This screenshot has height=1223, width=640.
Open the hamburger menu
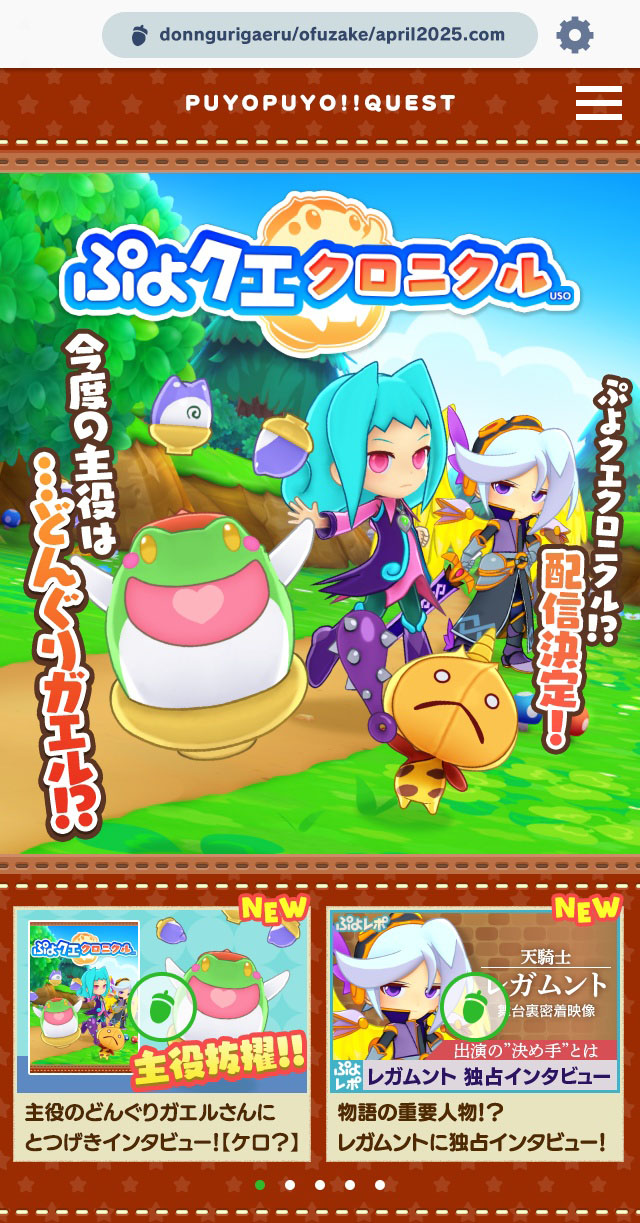click(x=598, y=102)
